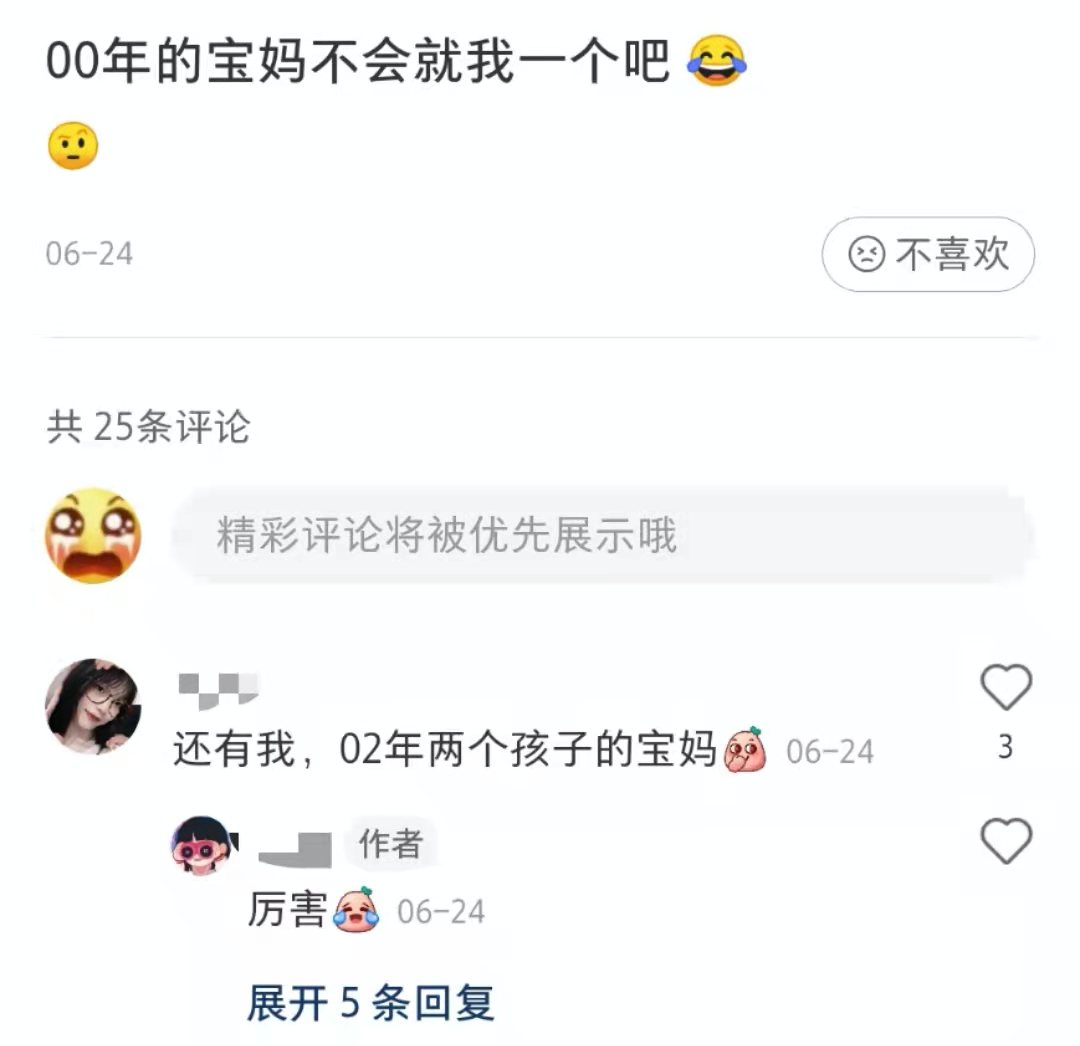Open the author's avatar beside 作者
This screenshot has width=1080, height=1046.
pos(204,846)
